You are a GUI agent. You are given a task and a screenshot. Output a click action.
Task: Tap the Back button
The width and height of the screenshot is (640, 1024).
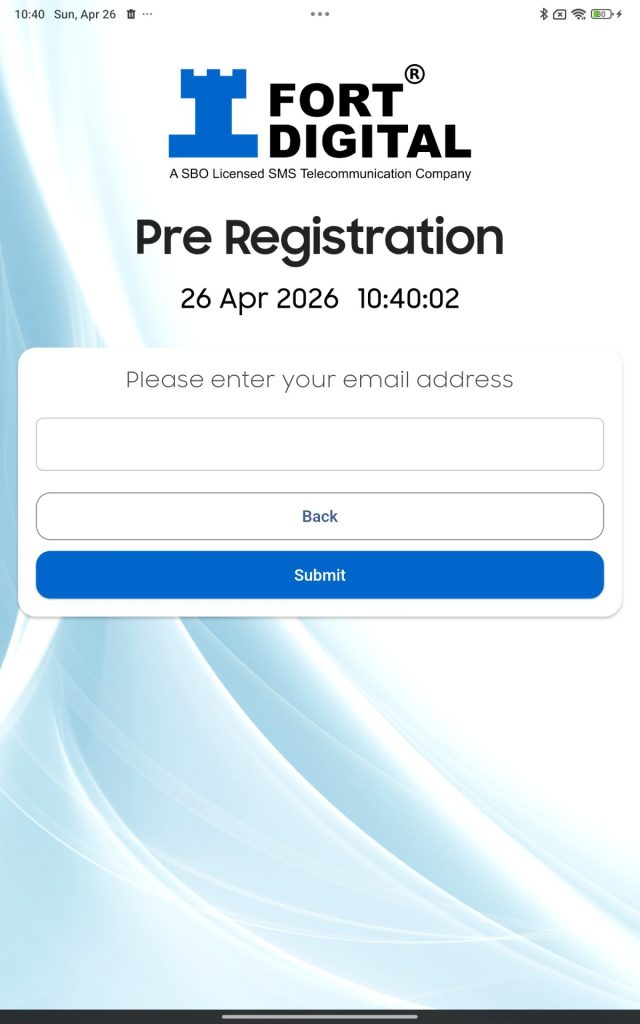(320, 516)
